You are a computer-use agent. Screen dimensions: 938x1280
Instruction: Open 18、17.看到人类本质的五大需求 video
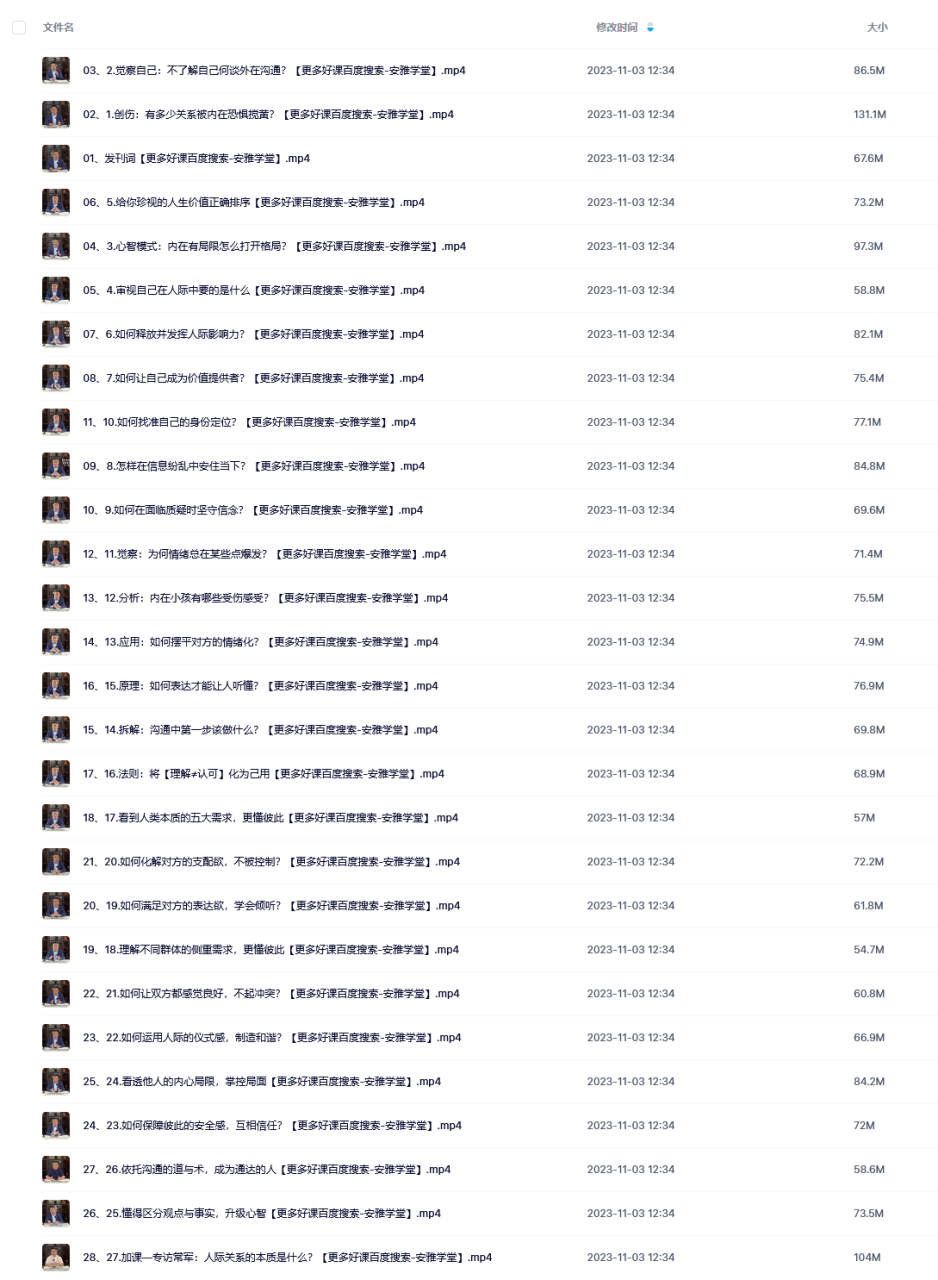coord(270,818)
